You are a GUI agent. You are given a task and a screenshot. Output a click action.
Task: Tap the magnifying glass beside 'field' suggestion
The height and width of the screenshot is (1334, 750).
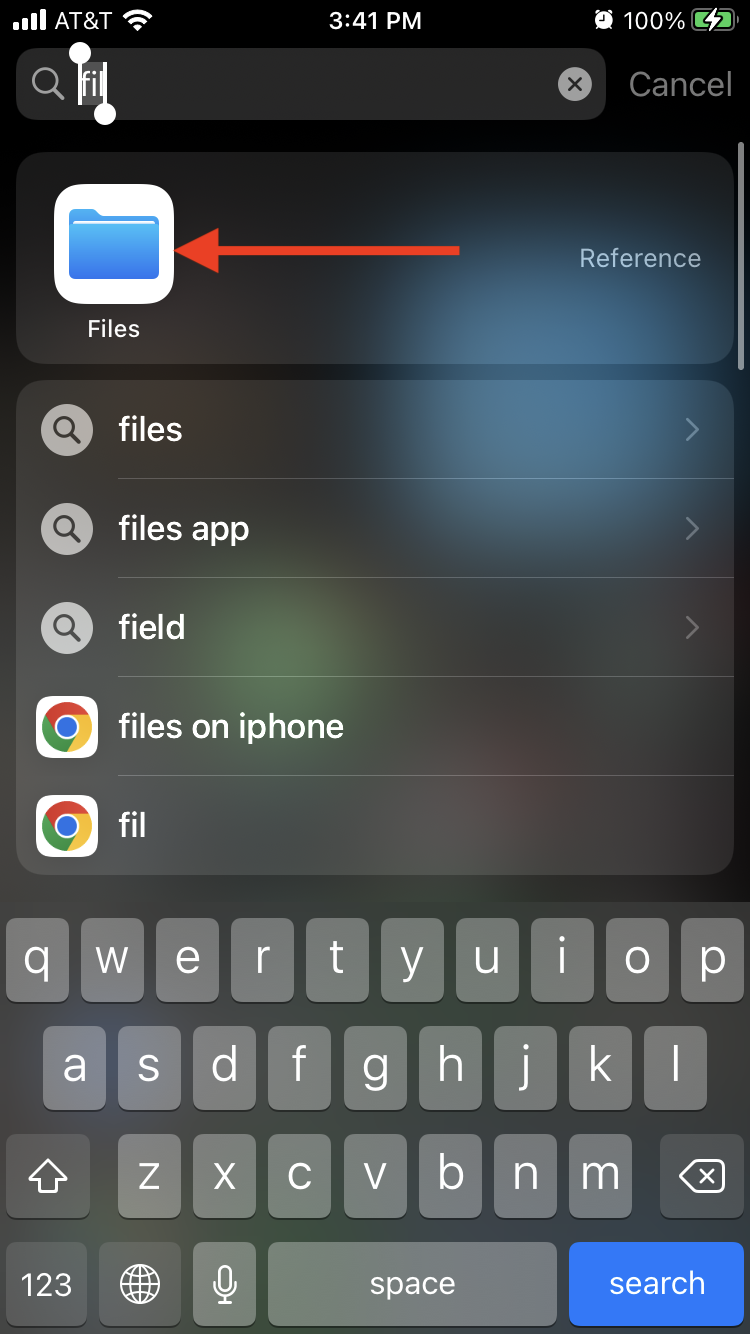click(x=66, y=628)
